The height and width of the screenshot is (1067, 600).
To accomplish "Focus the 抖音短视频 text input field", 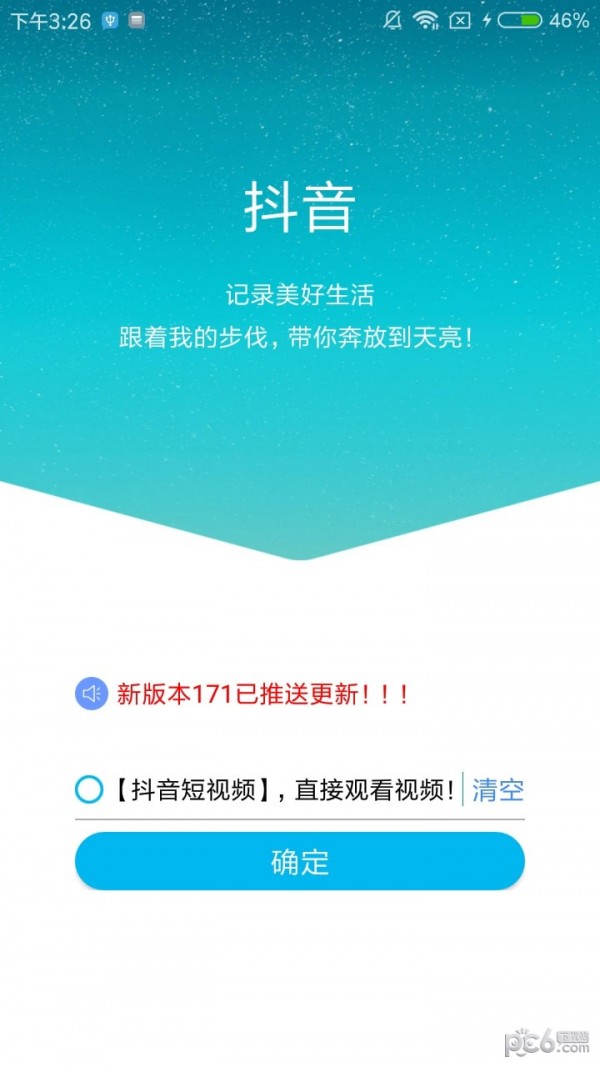I will (x=283, y=790).
